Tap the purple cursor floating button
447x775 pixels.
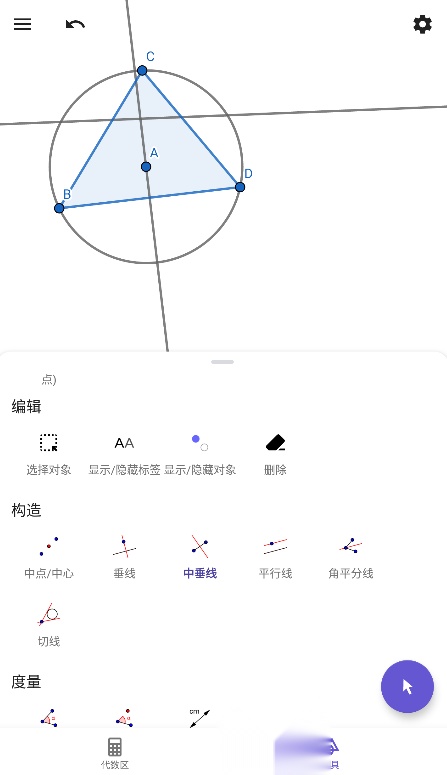(x=407, y=687)
